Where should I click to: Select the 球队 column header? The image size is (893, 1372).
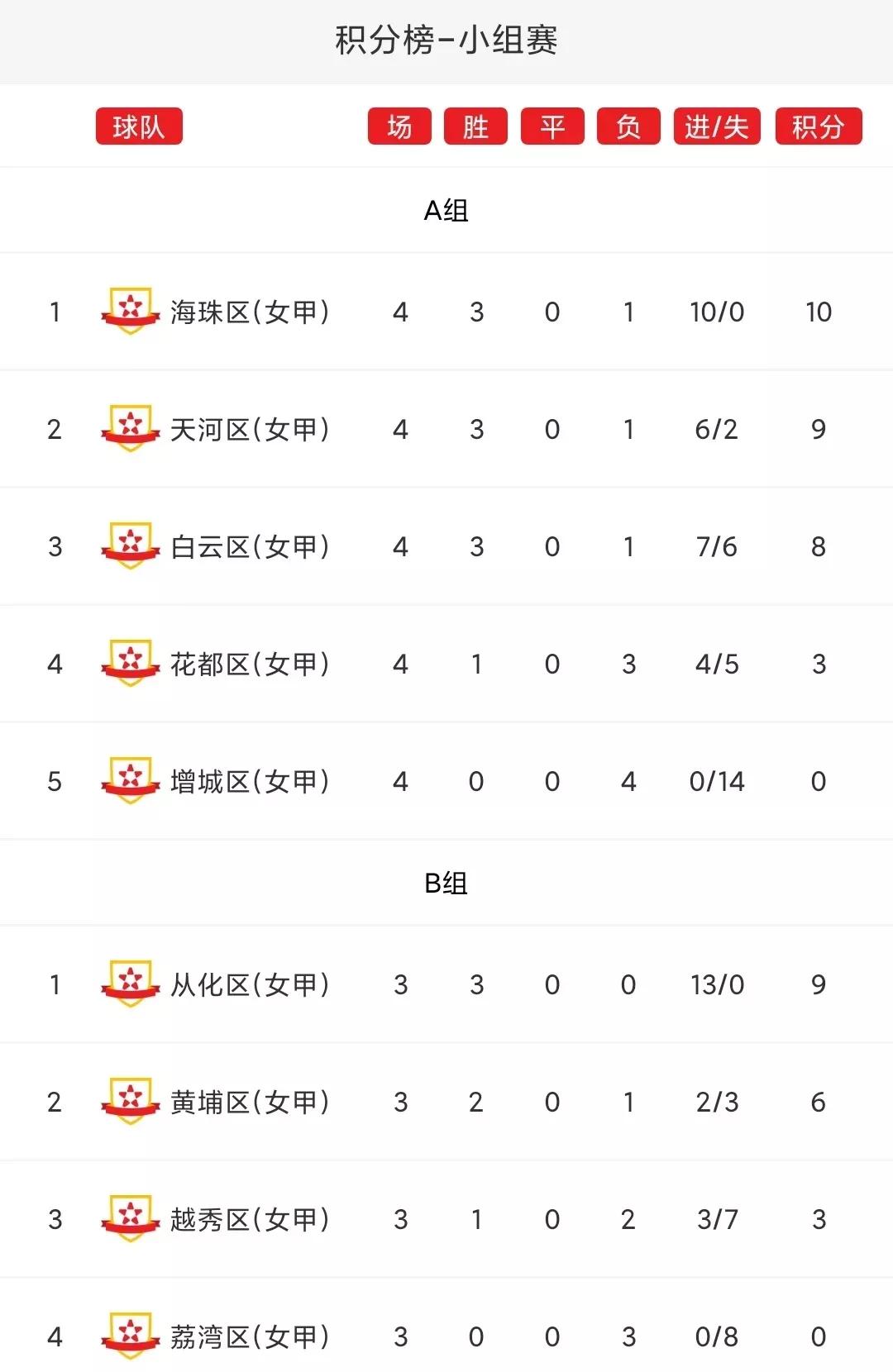pyautogui.click(x=138, y=126)
